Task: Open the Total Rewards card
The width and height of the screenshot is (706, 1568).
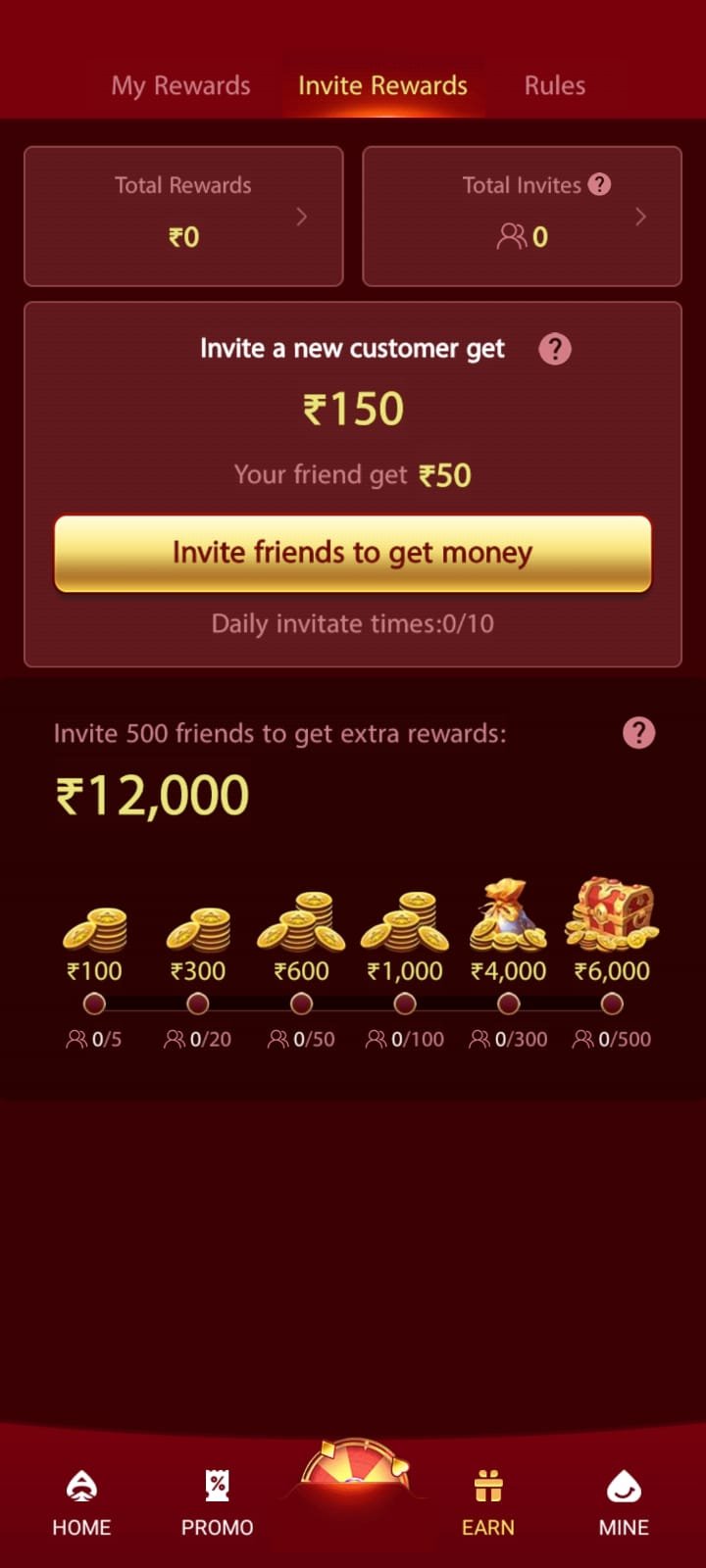Action: point(183,217)
